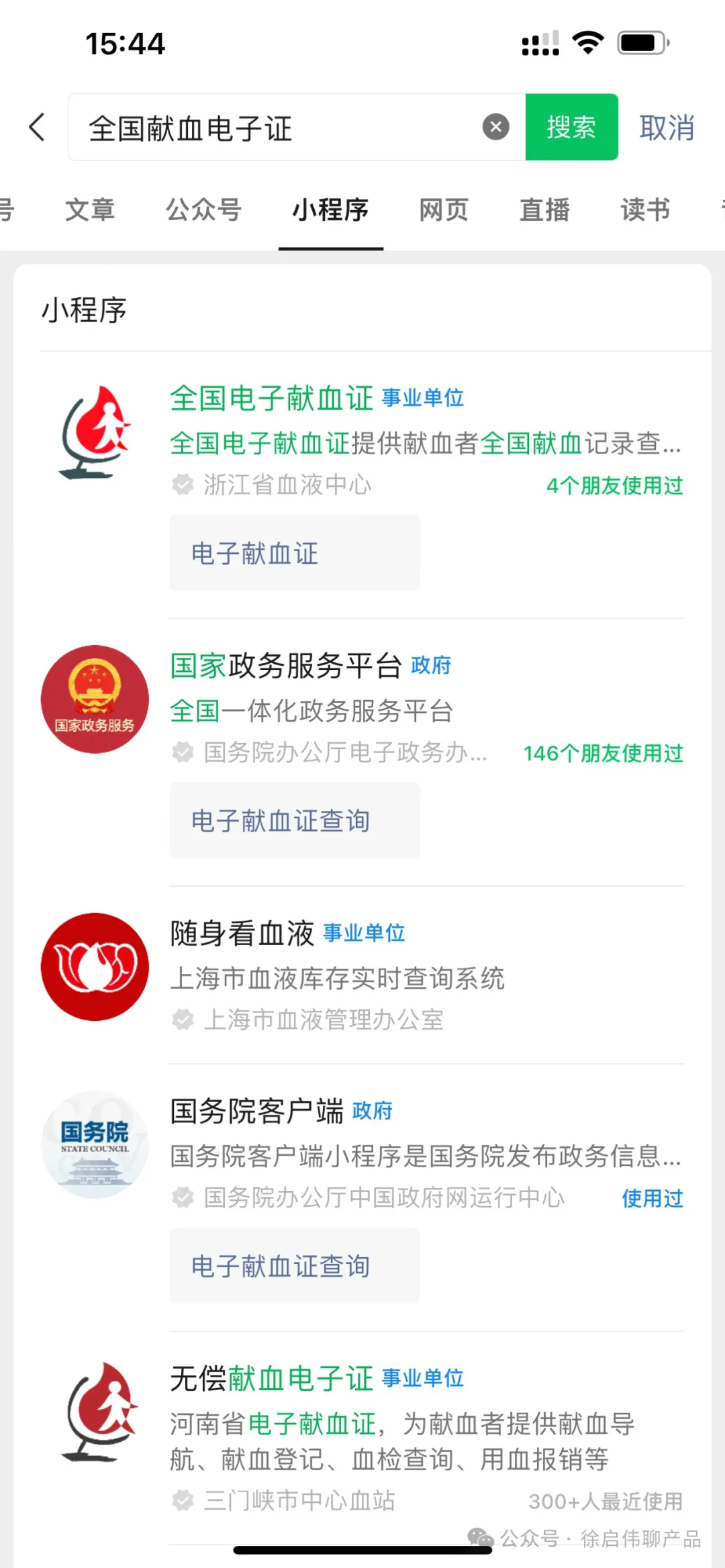Viewport: 725px width, 1568px height.
Task: Tap 电子献血证查询 under 国务院客户端
Action: coord(294,1267)
